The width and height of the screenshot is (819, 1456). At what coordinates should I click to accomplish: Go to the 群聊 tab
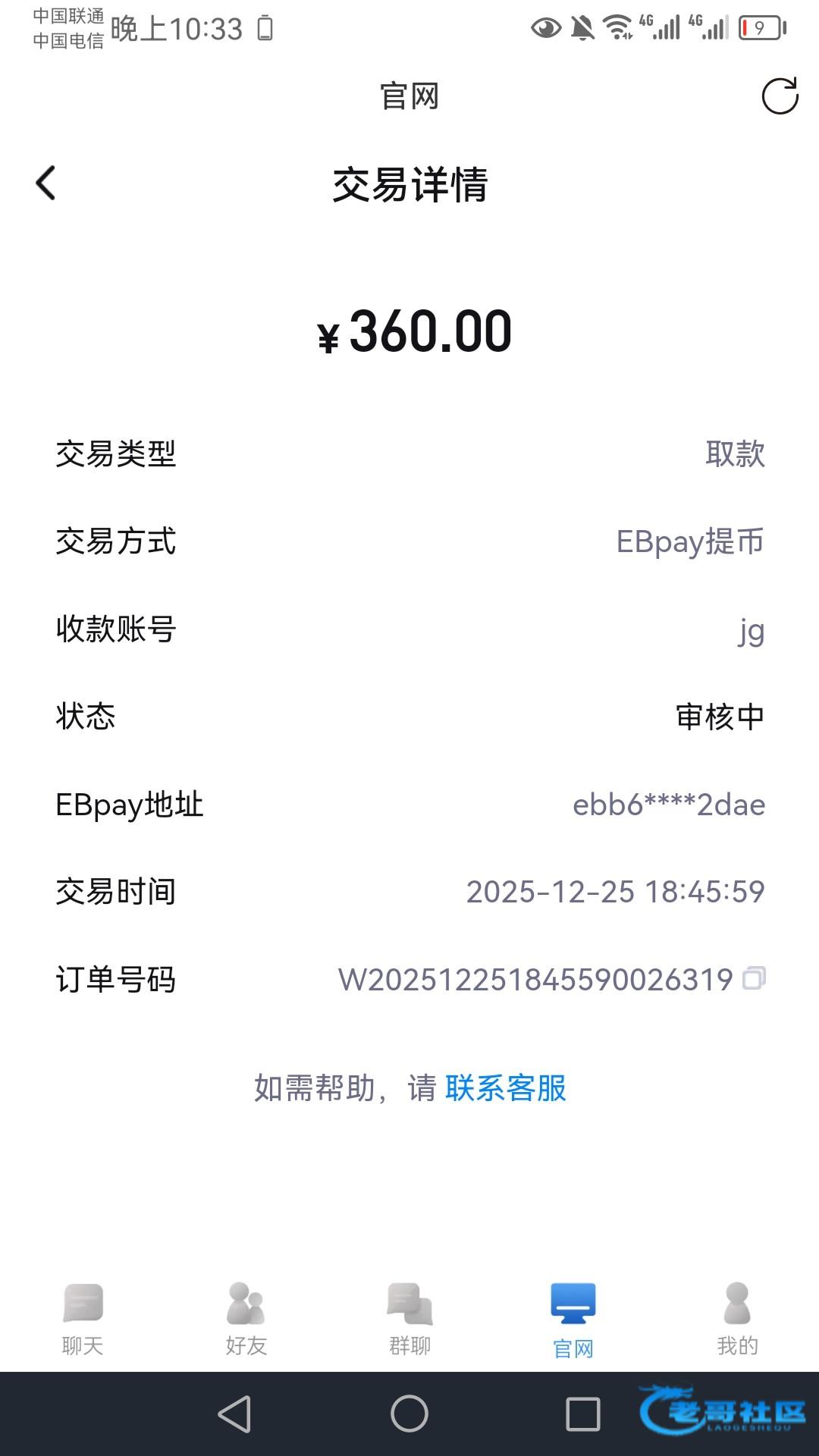[409, 1319]
